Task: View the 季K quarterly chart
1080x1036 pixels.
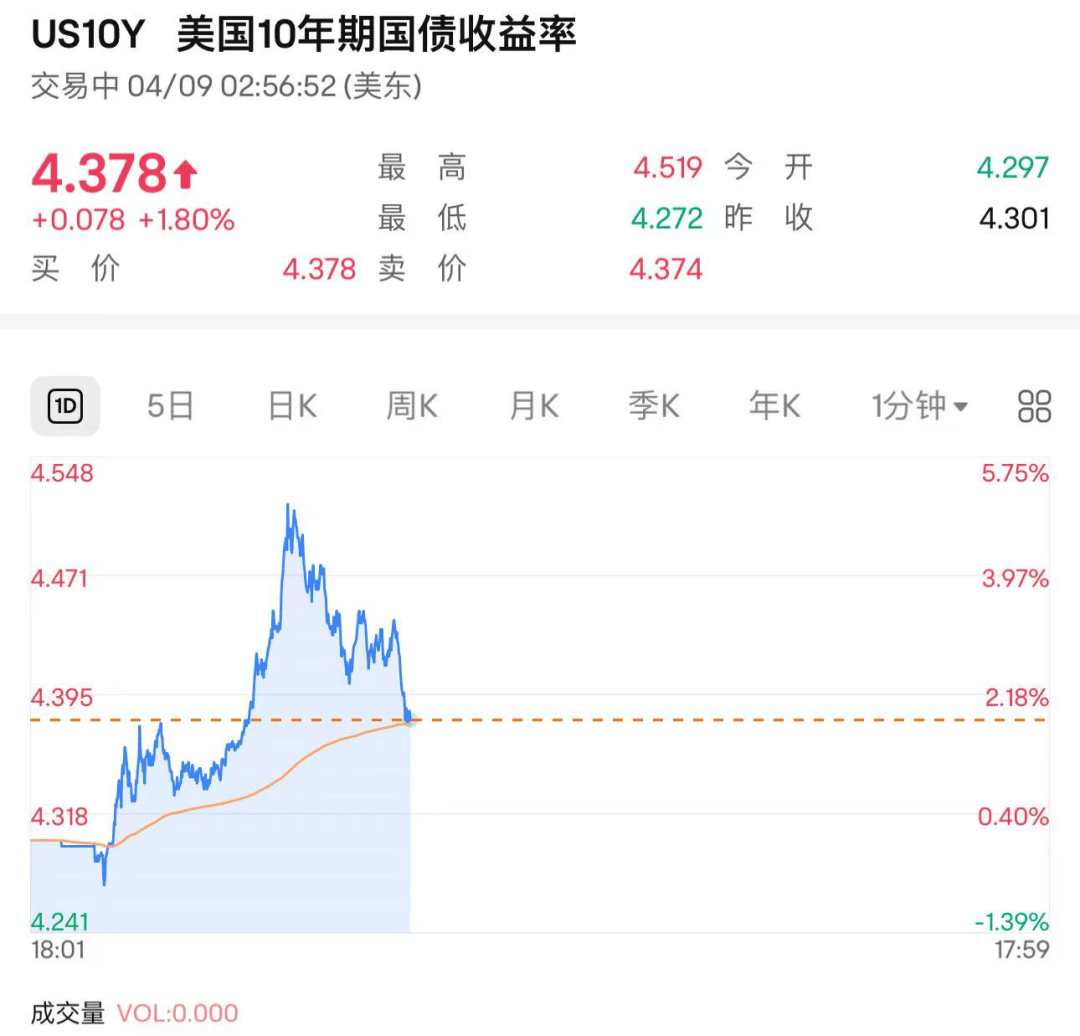Action: pos(654,406)
